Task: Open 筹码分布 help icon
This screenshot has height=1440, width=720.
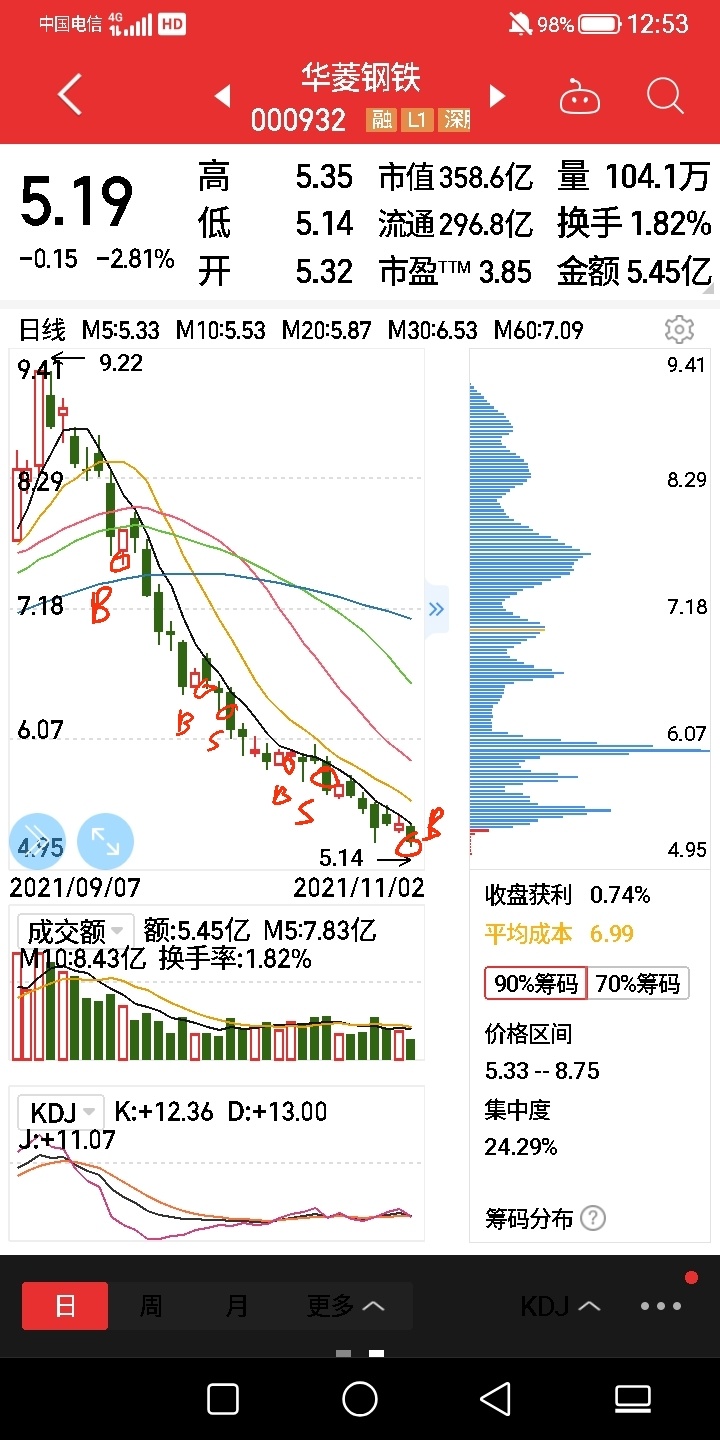Action: (594, 1218)
